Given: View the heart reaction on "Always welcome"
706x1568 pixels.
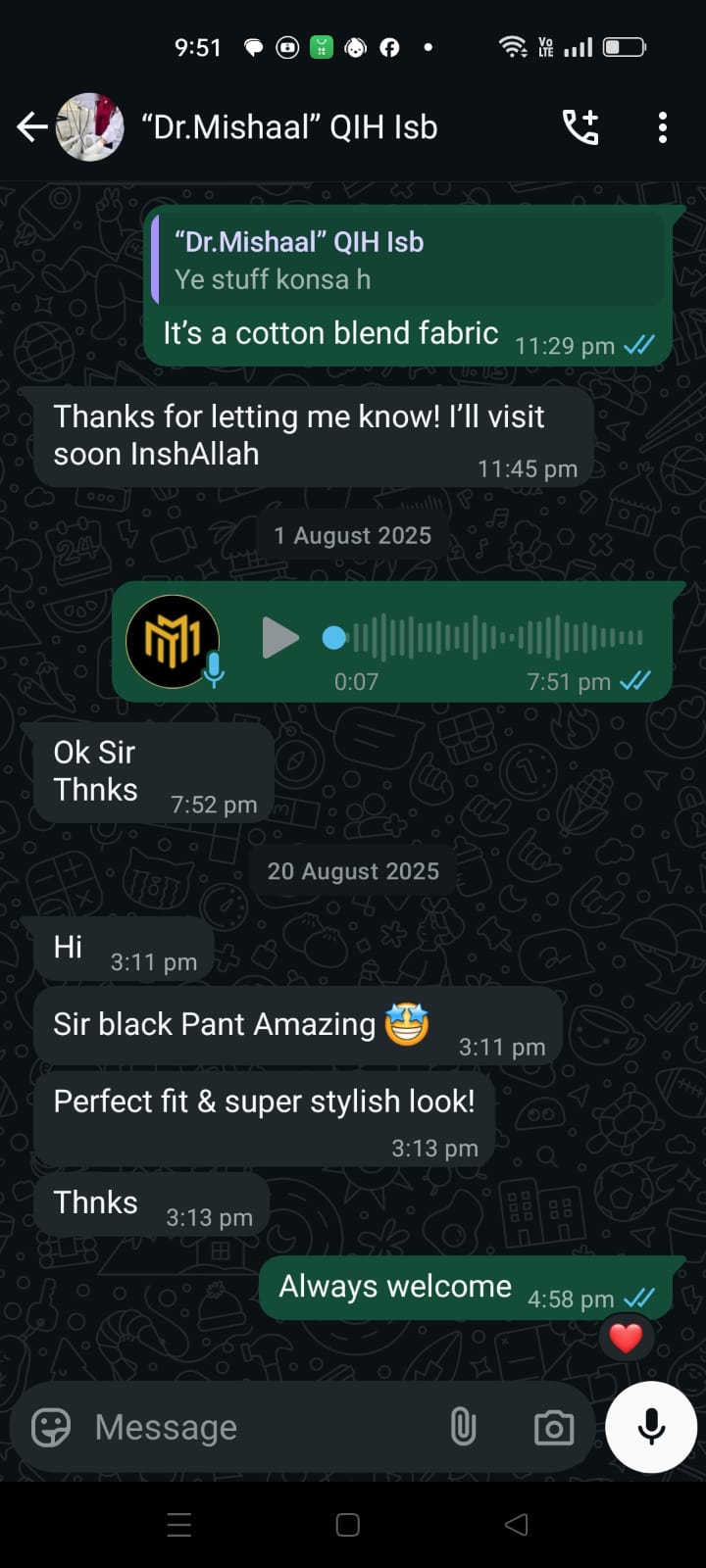Looking at the screenshot, I should click(626, 1338).
